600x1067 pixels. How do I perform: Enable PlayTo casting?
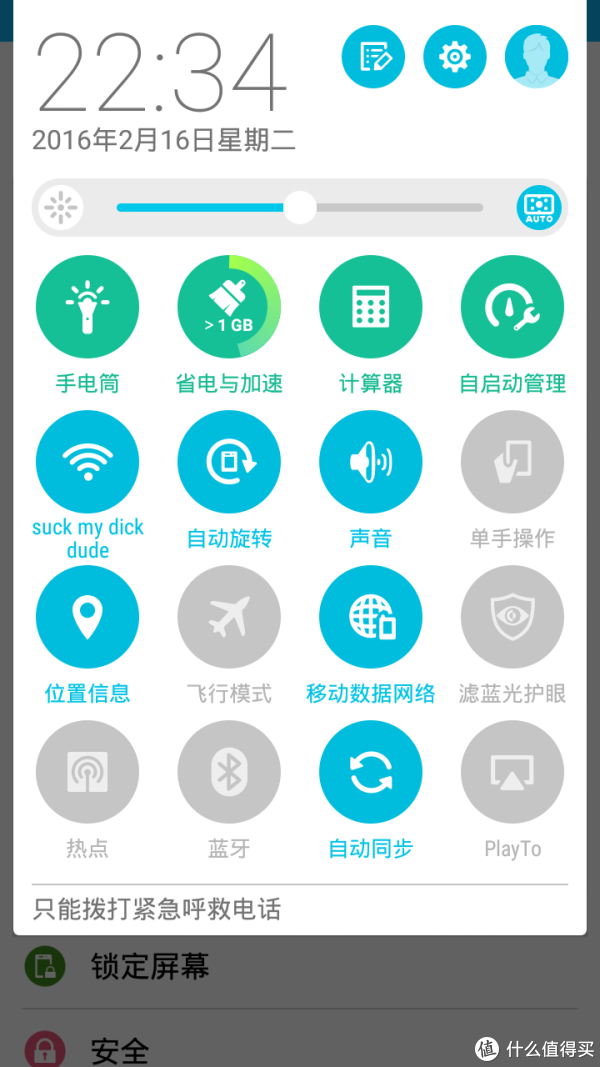tap(512, 772)
